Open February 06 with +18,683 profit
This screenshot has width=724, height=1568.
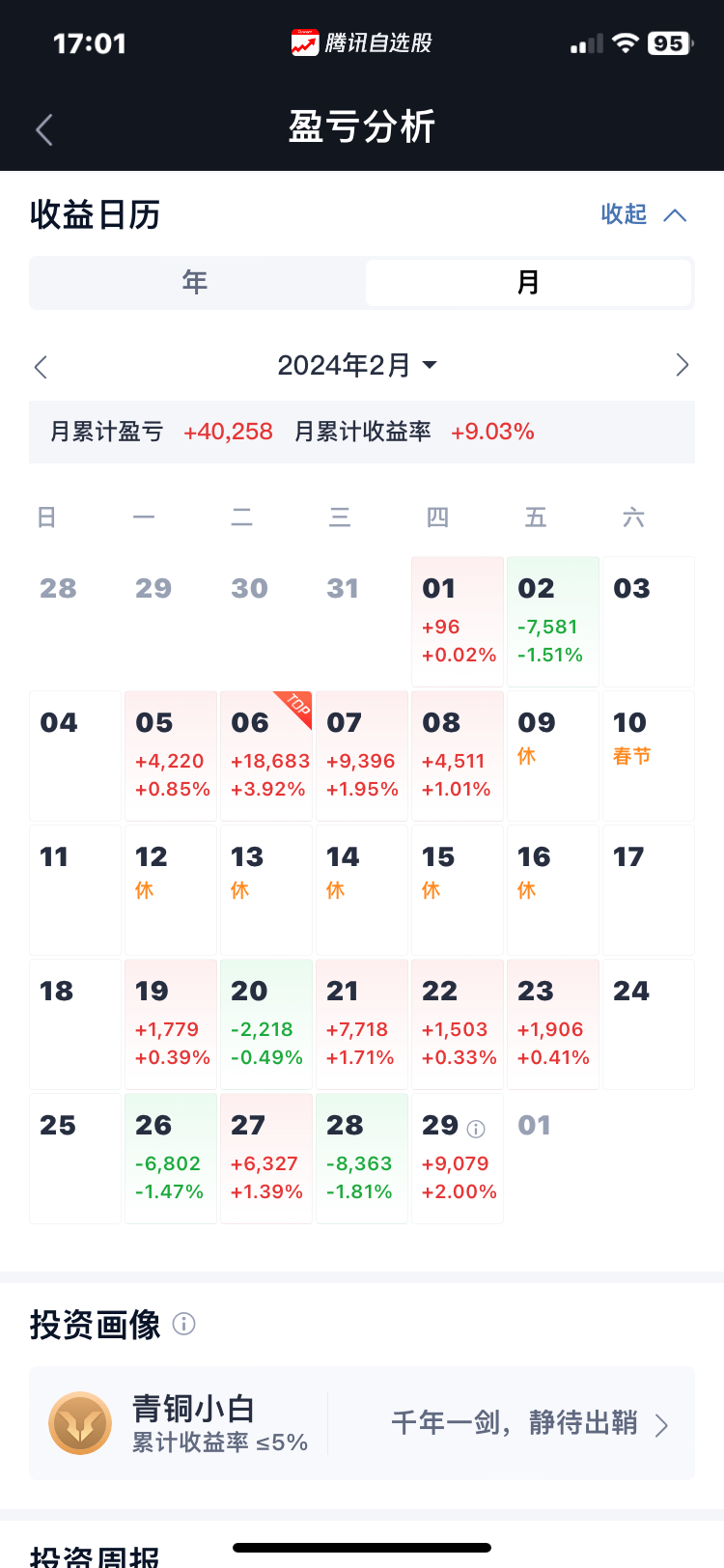click(266, 756)
